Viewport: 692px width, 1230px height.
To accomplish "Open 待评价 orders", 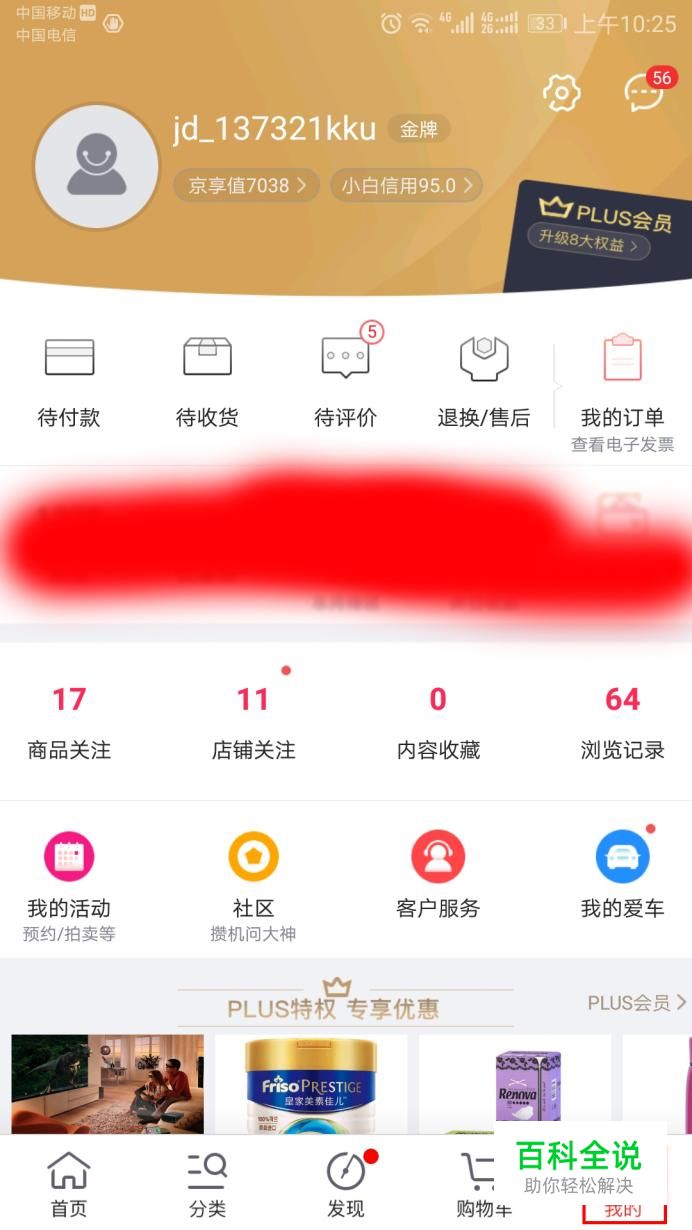I will pyautogui.click(x=345, y=381).
